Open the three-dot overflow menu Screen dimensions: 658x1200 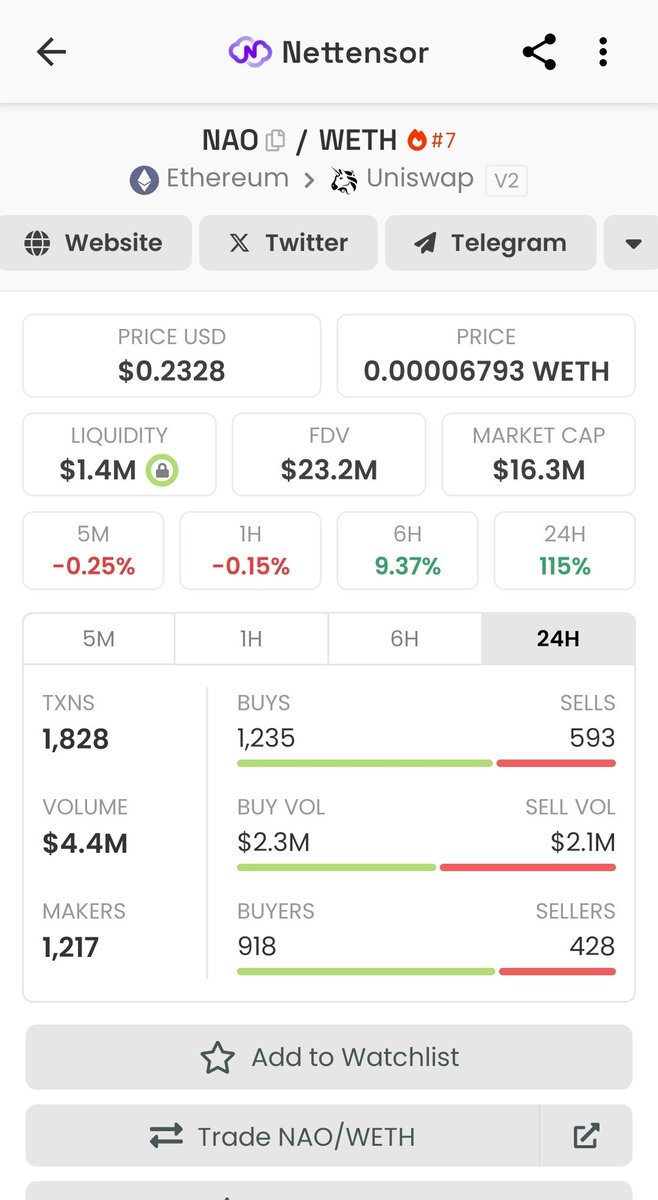(602, 52)
